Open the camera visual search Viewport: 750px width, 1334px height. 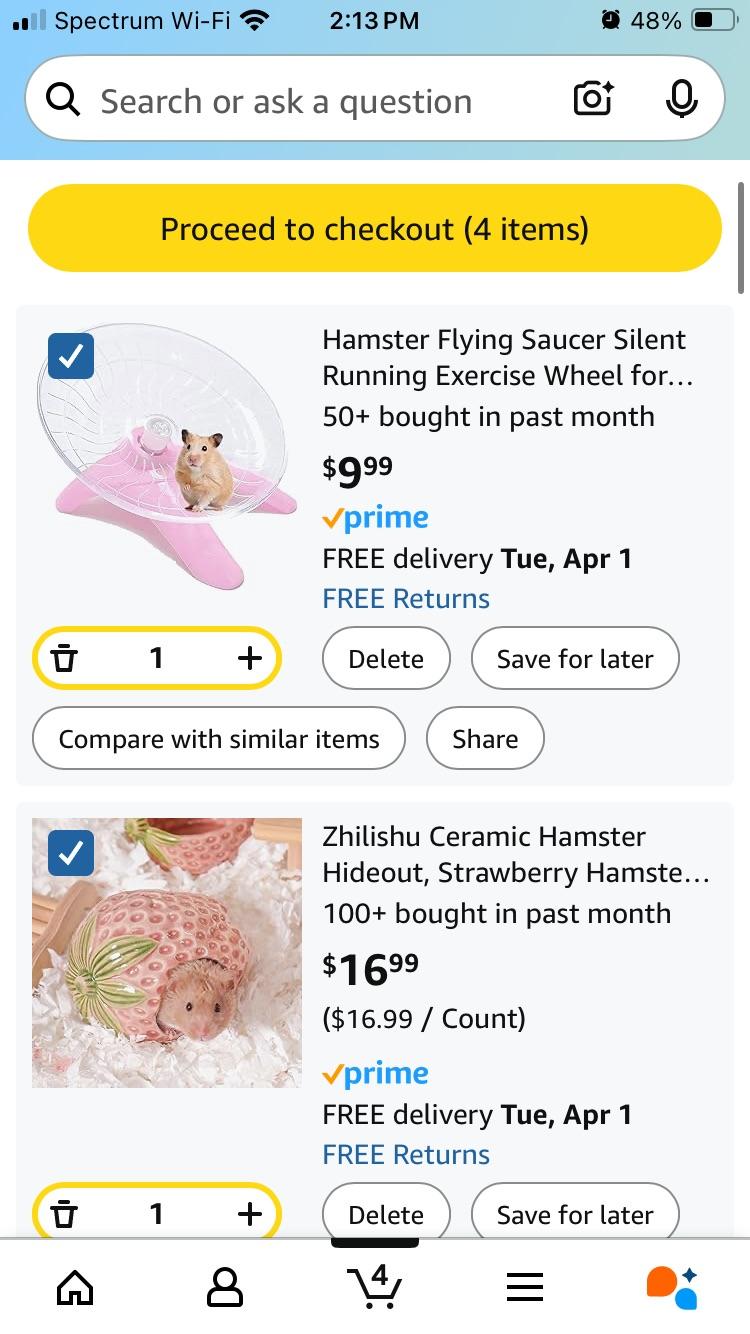click(592, 100)
